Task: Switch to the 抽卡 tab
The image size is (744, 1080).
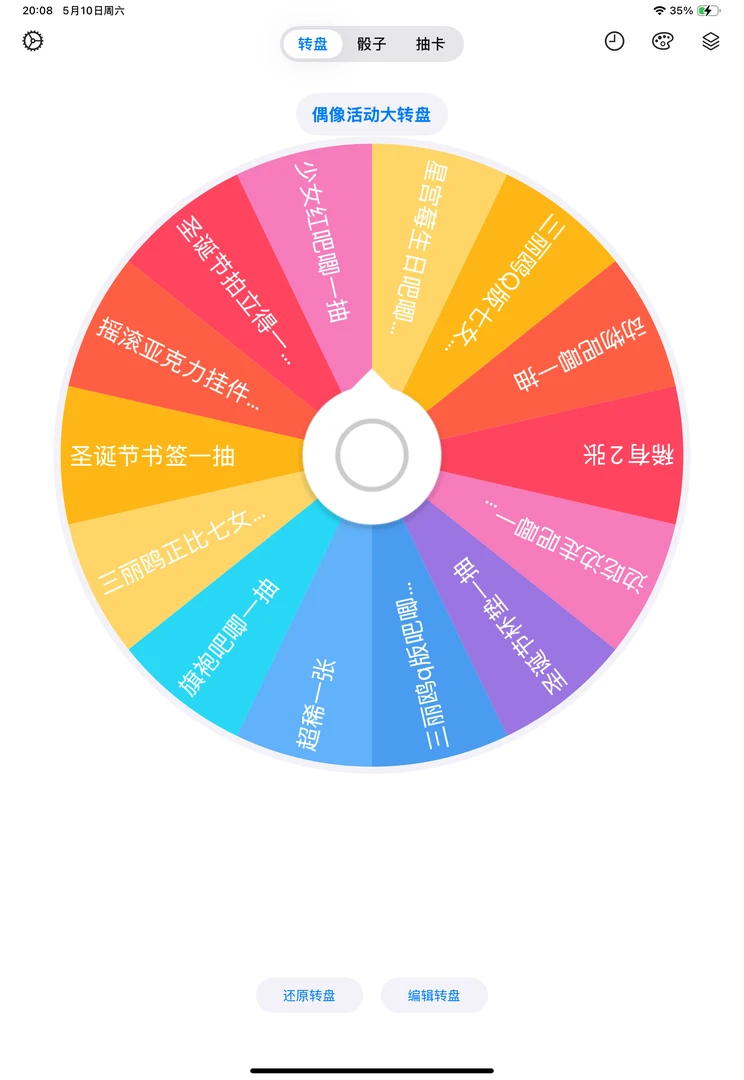Action: pos(430,44)
